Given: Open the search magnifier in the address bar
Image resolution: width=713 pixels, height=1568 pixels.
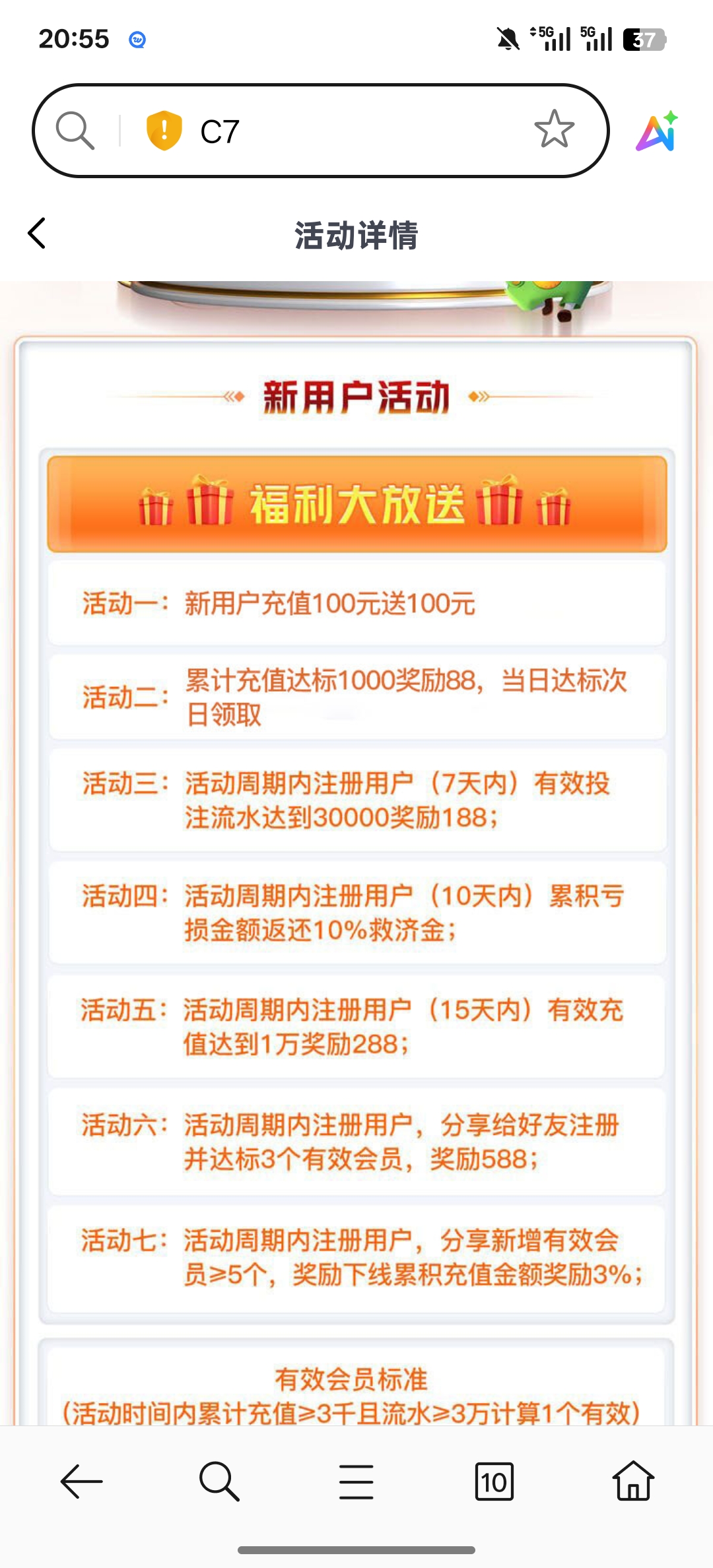Looking at the screenshot, I should tap(75, 130).
